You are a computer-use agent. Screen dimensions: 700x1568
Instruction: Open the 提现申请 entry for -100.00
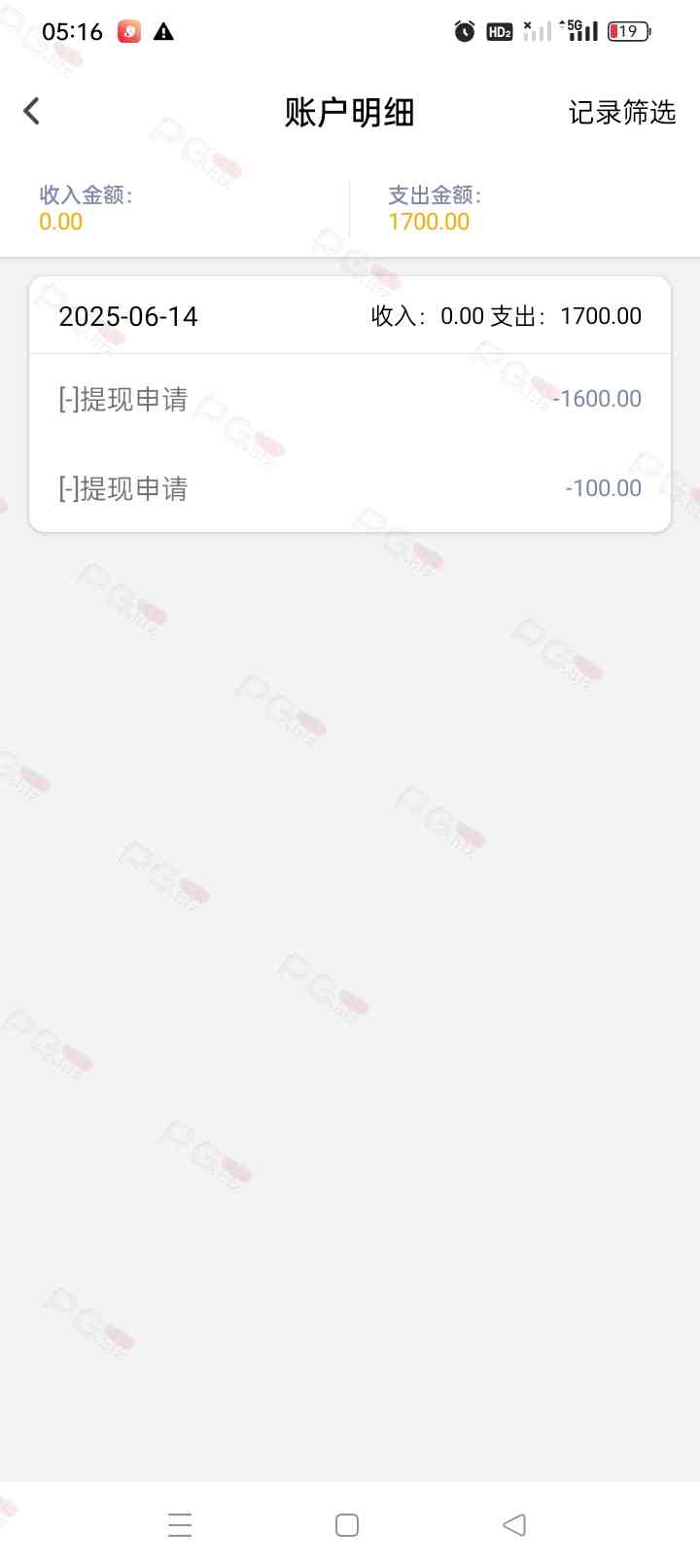350,488
